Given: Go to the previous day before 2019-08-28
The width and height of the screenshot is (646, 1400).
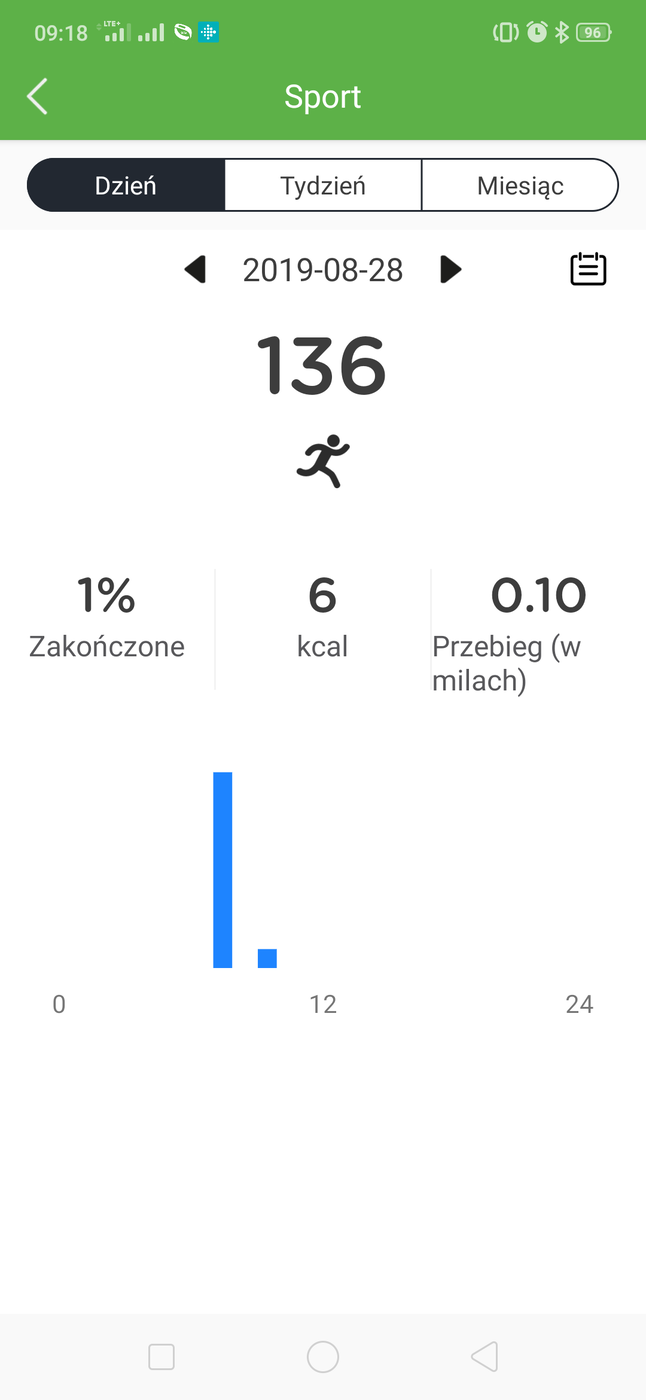Looking at the screenshot, I should pos(195,269).
